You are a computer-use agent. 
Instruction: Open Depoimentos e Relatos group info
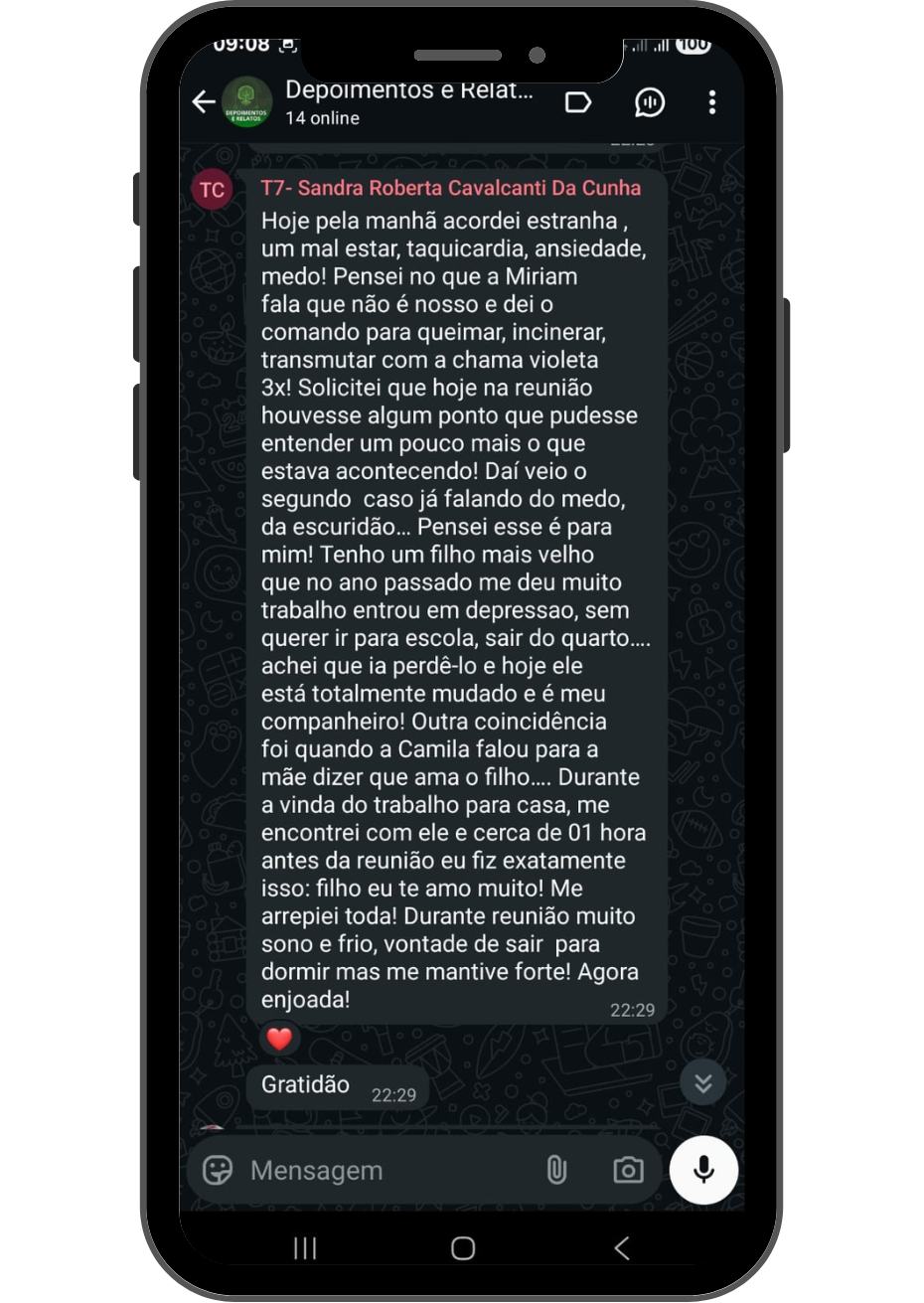408,102
